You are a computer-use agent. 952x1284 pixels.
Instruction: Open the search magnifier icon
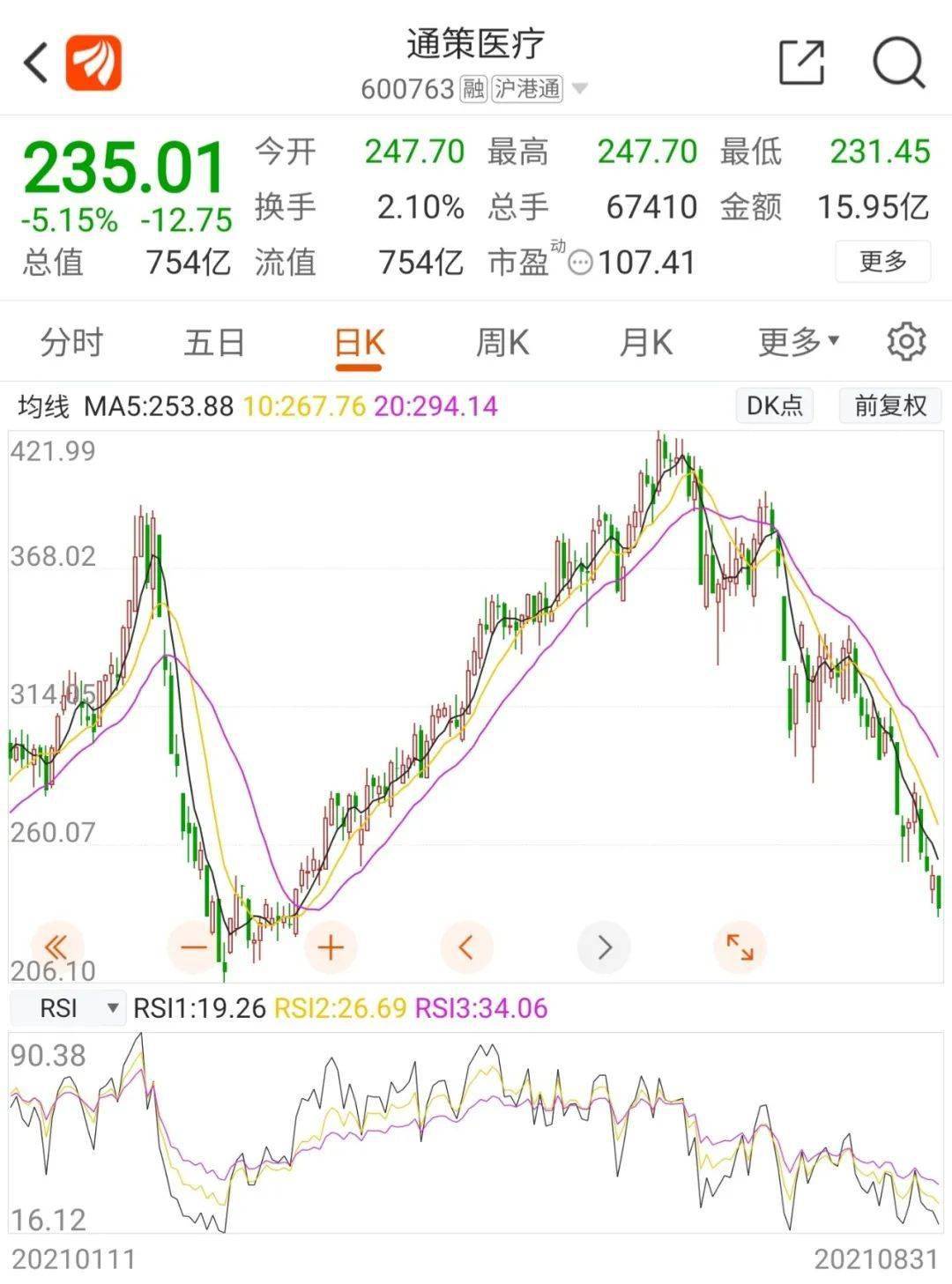(x=898, y=63)
